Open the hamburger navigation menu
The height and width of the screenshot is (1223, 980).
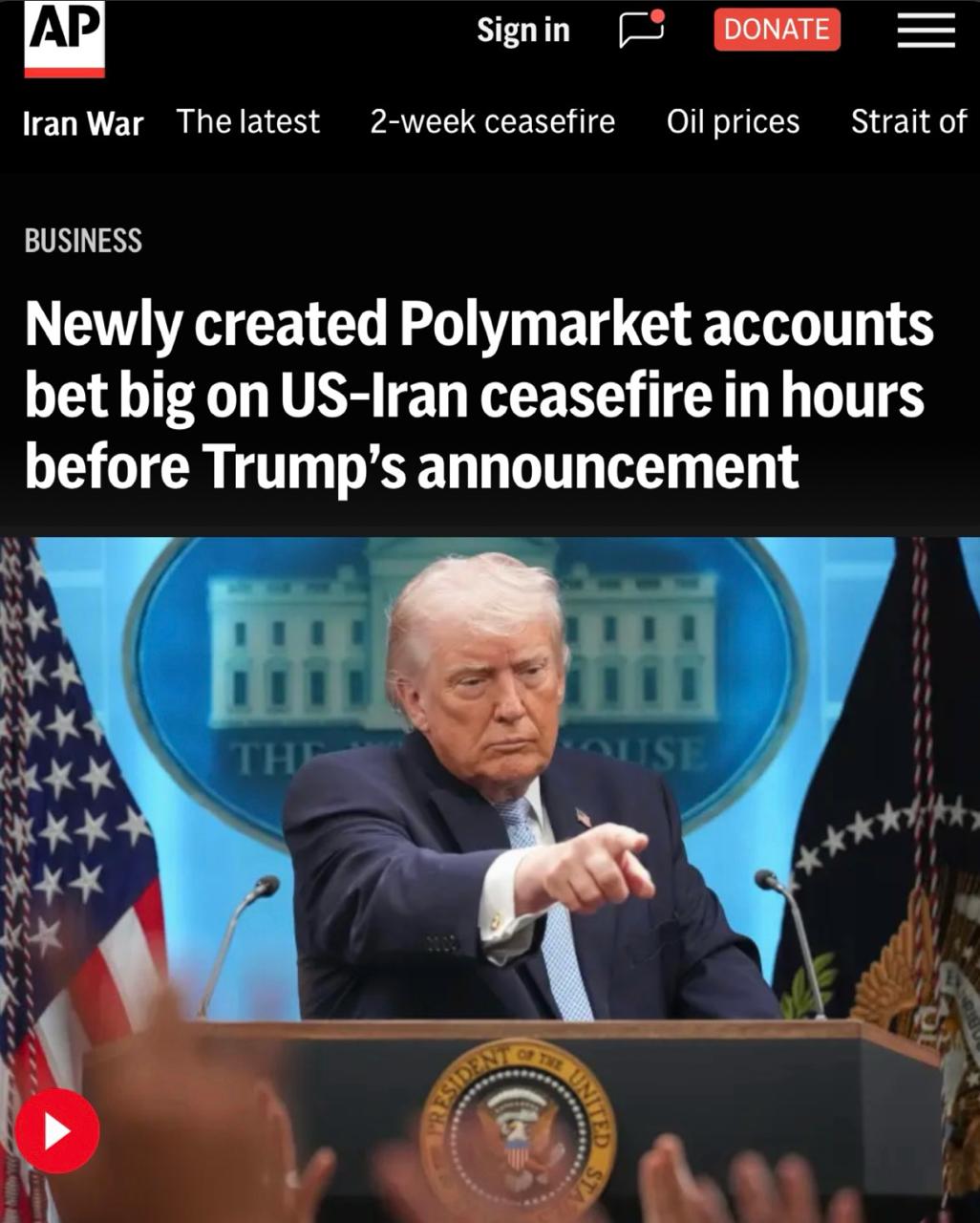pos(926,31)
